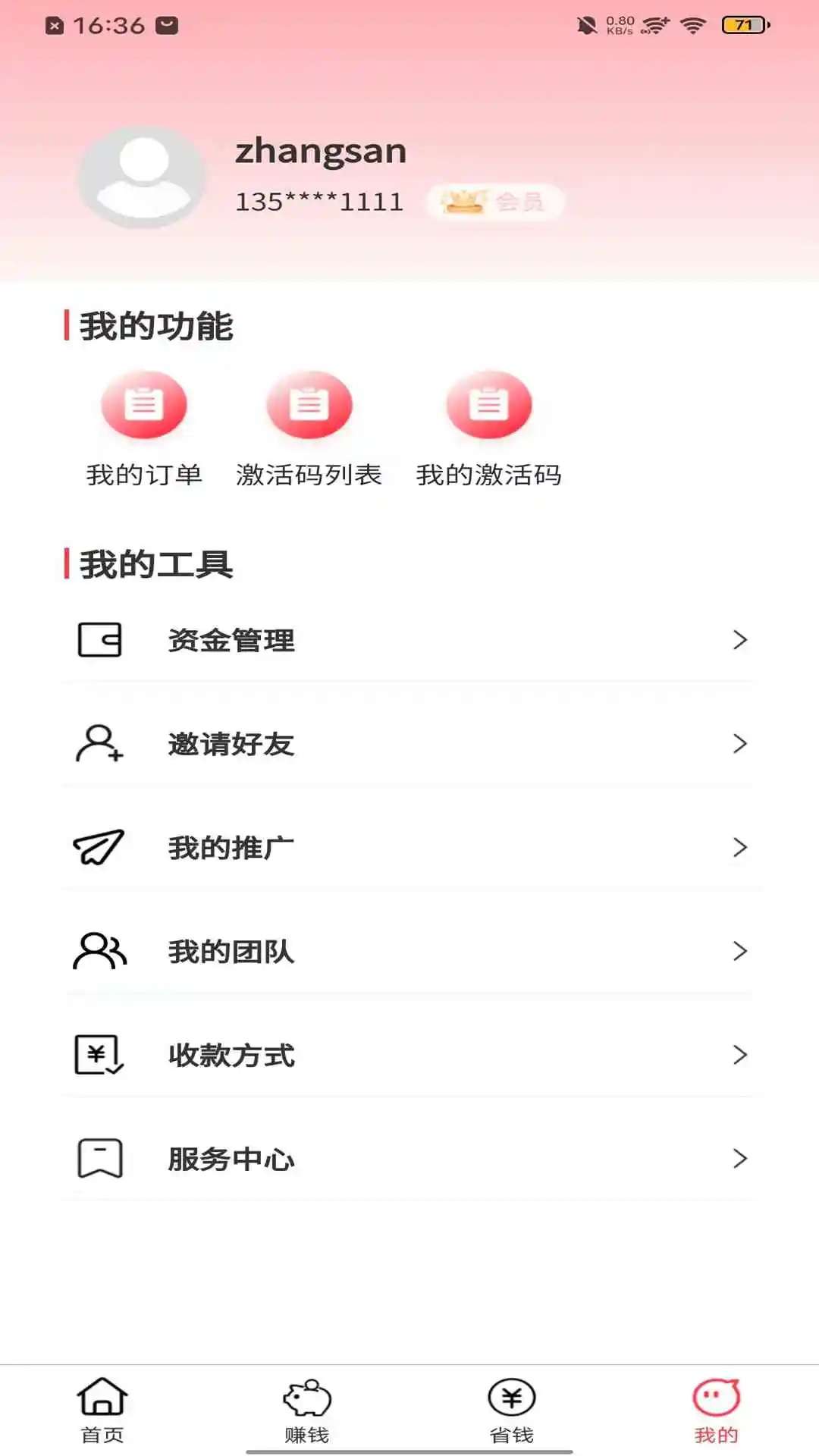
Task: Select the 收款方式 currency icon
Action: [x=99, y=1055]
